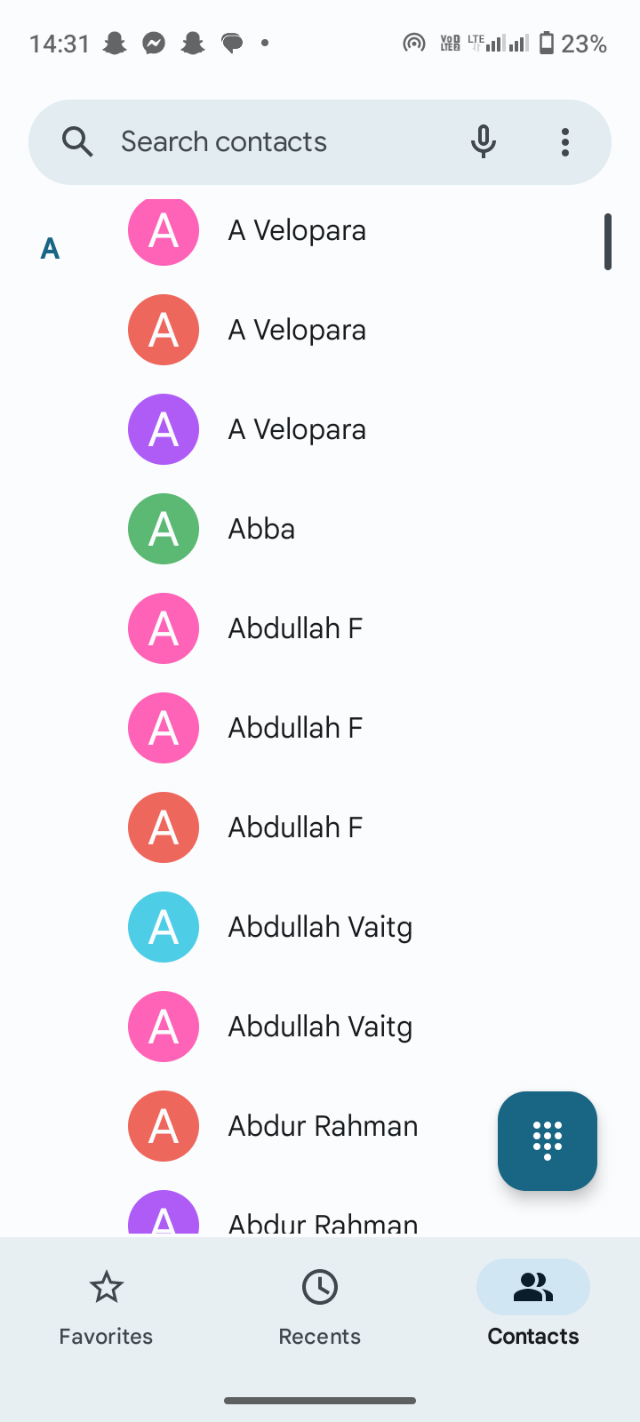Open the contact Abba
640x1422 pixels.
point(262,529)
